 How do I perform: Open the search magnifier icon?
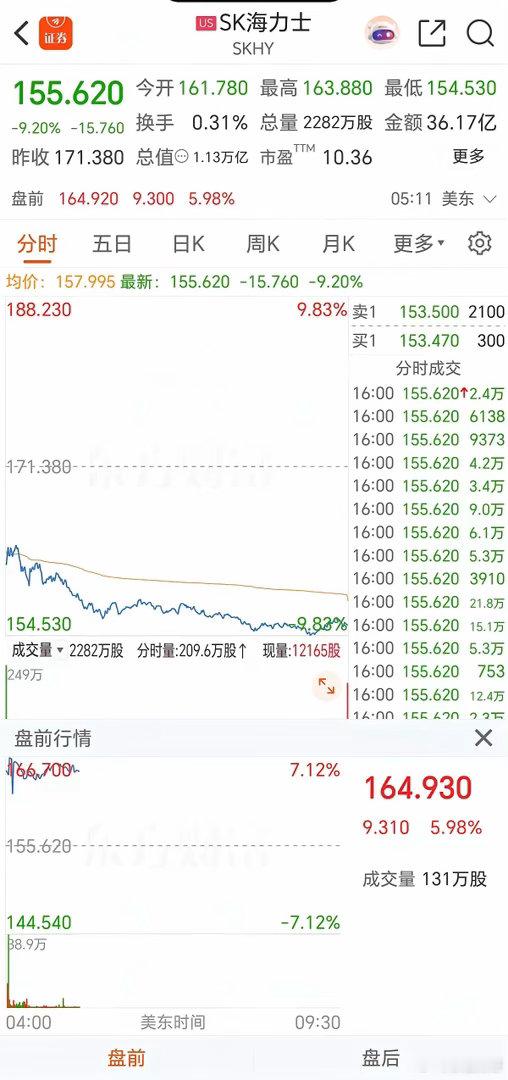click(x=480, y=32)
